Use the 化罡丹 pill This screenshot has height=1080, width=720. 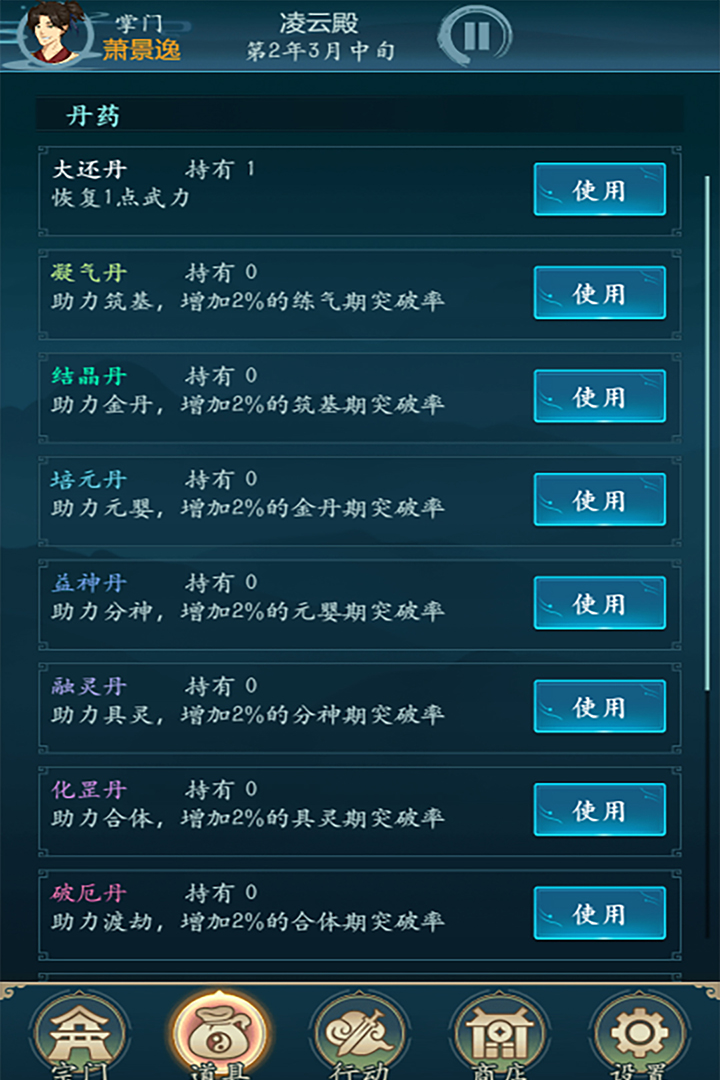tap(599, 810)
